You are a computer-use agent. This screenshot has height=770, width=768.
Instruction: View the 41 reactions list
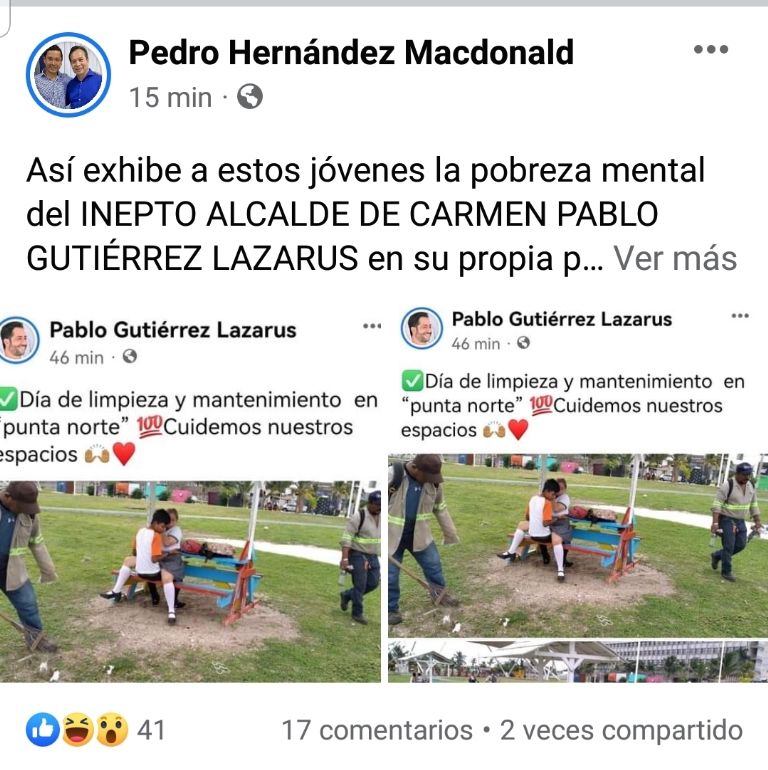click(98, 730)
